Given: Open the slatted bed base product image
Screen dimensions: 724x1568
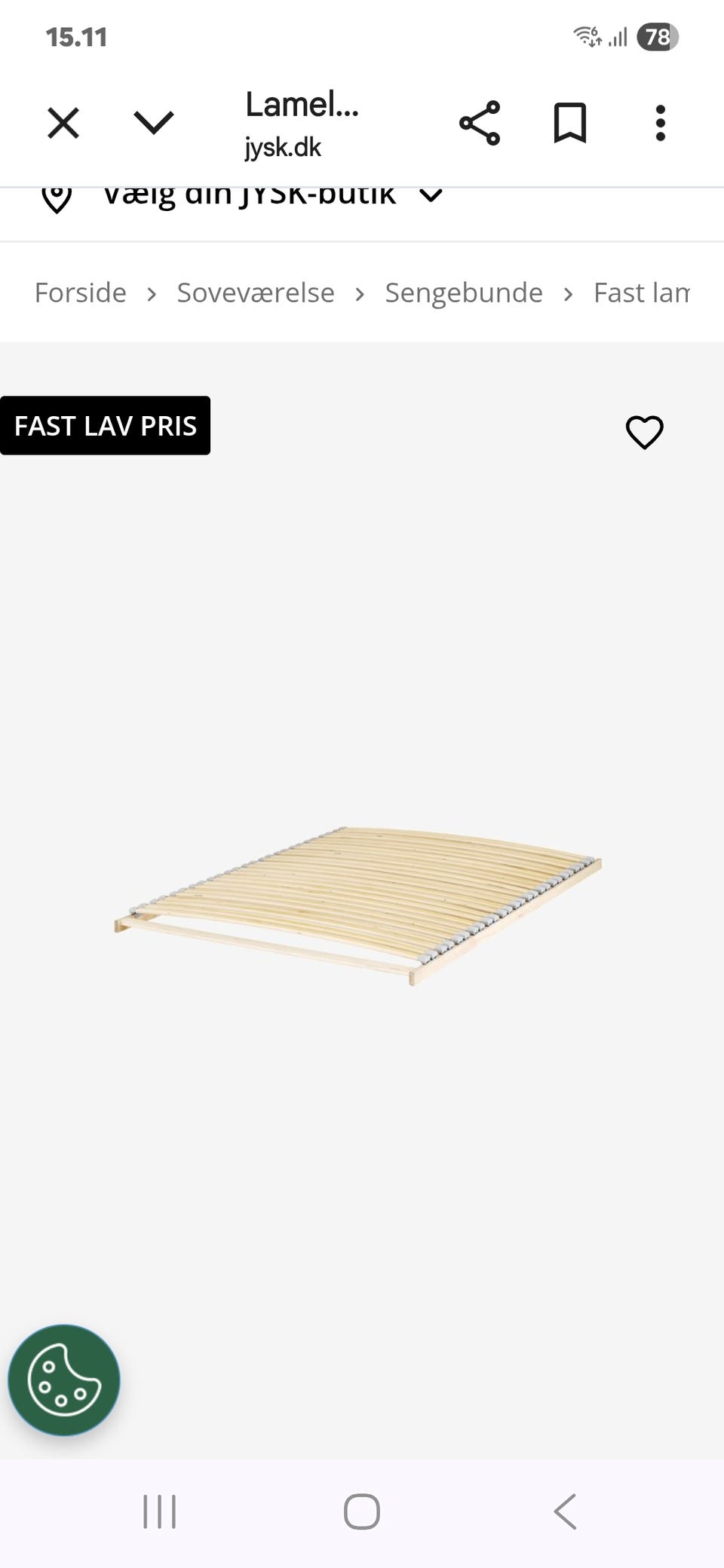Looking at the screenshot, I should coord(359,905).
